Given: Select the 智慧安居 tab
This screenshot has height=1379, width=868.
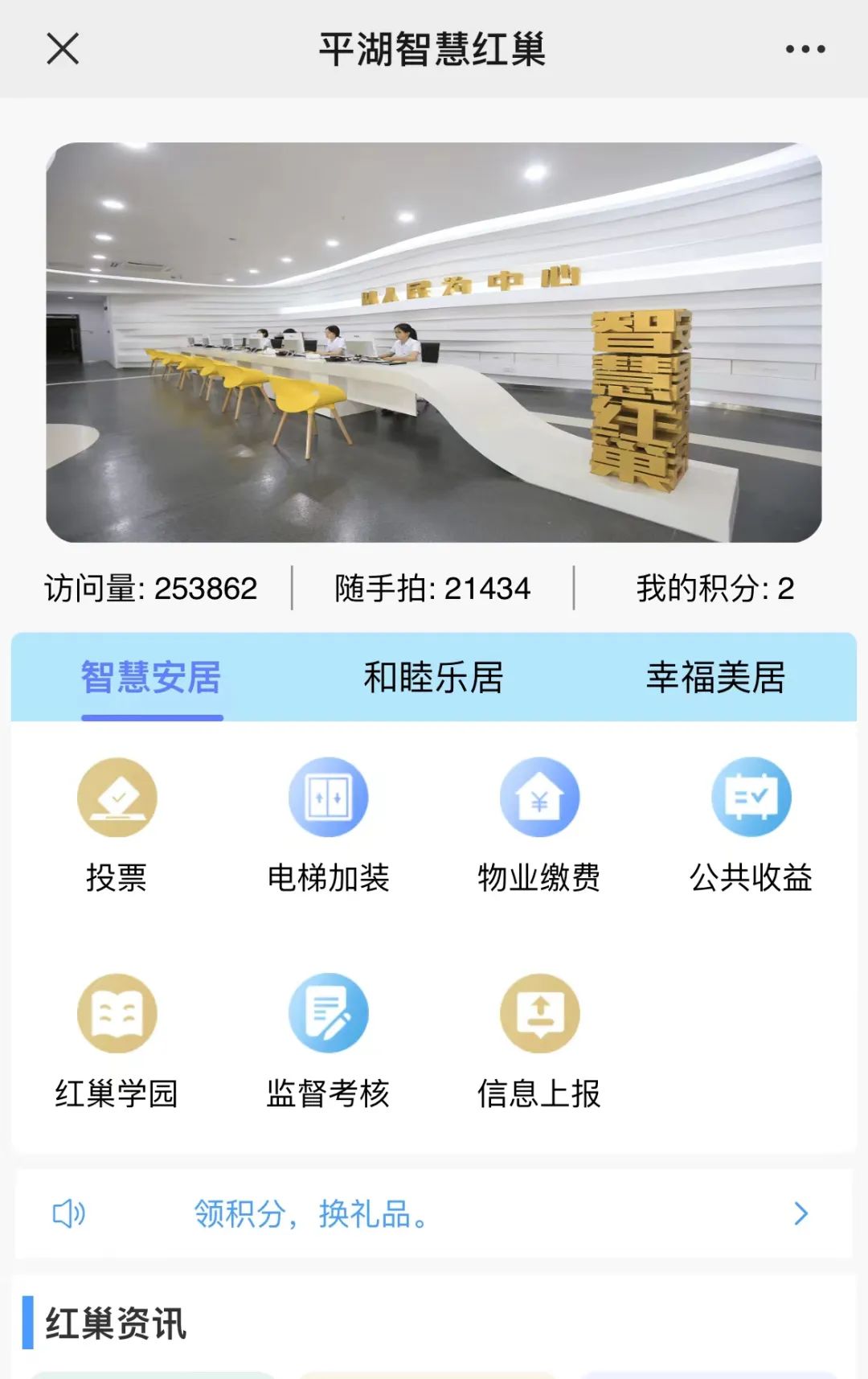Looking at the screenshot, I should (x=151, y=677).
